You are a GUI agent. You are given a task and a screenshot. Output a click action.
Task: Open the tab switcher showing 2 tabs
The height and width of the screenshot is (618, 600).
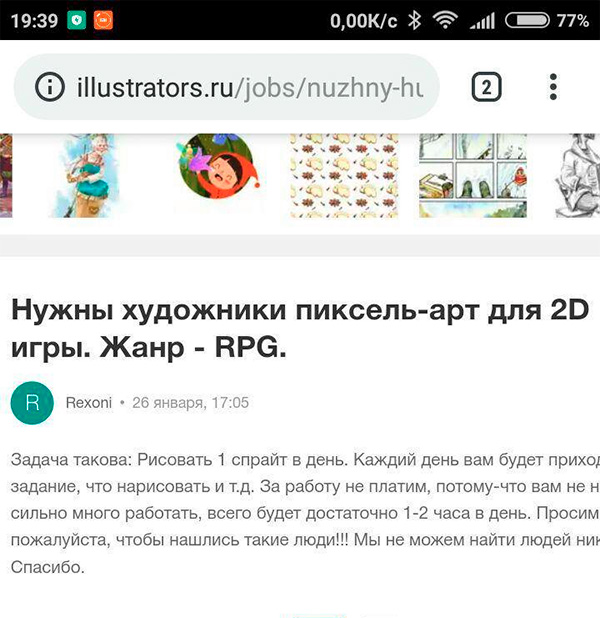point(485,88)
